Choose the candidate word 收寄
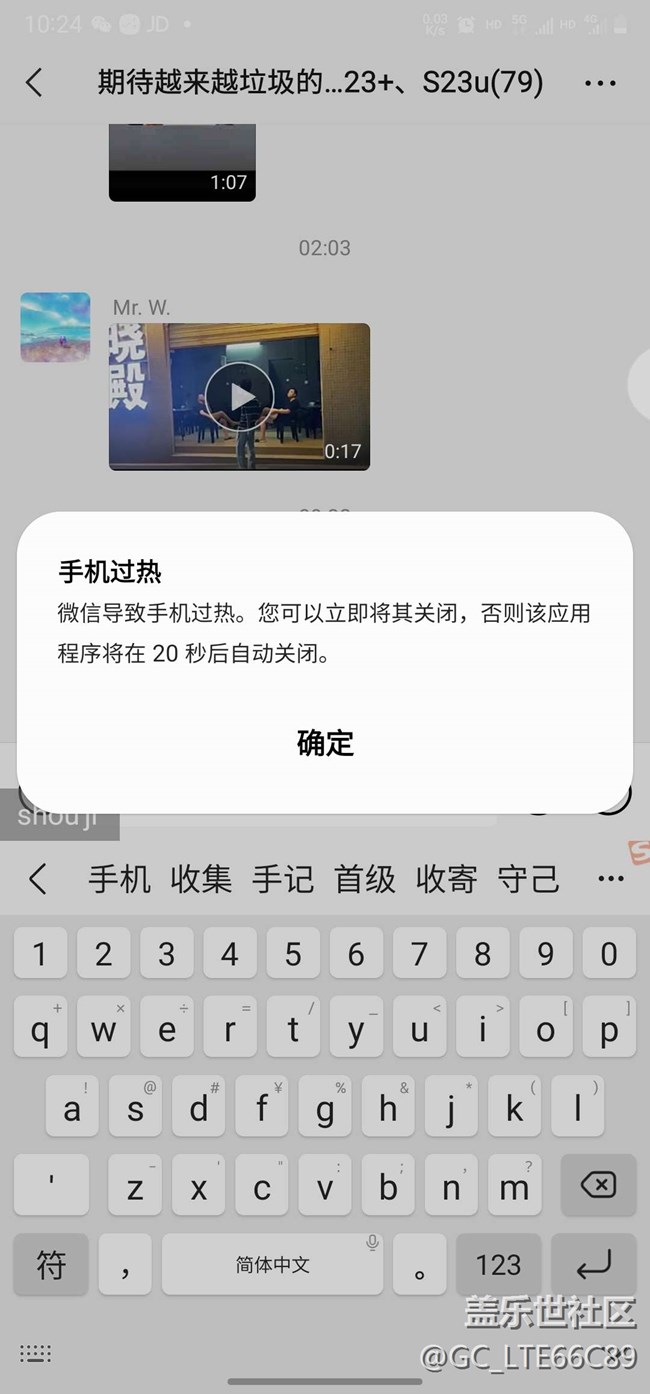 click(x=447, y=879)
